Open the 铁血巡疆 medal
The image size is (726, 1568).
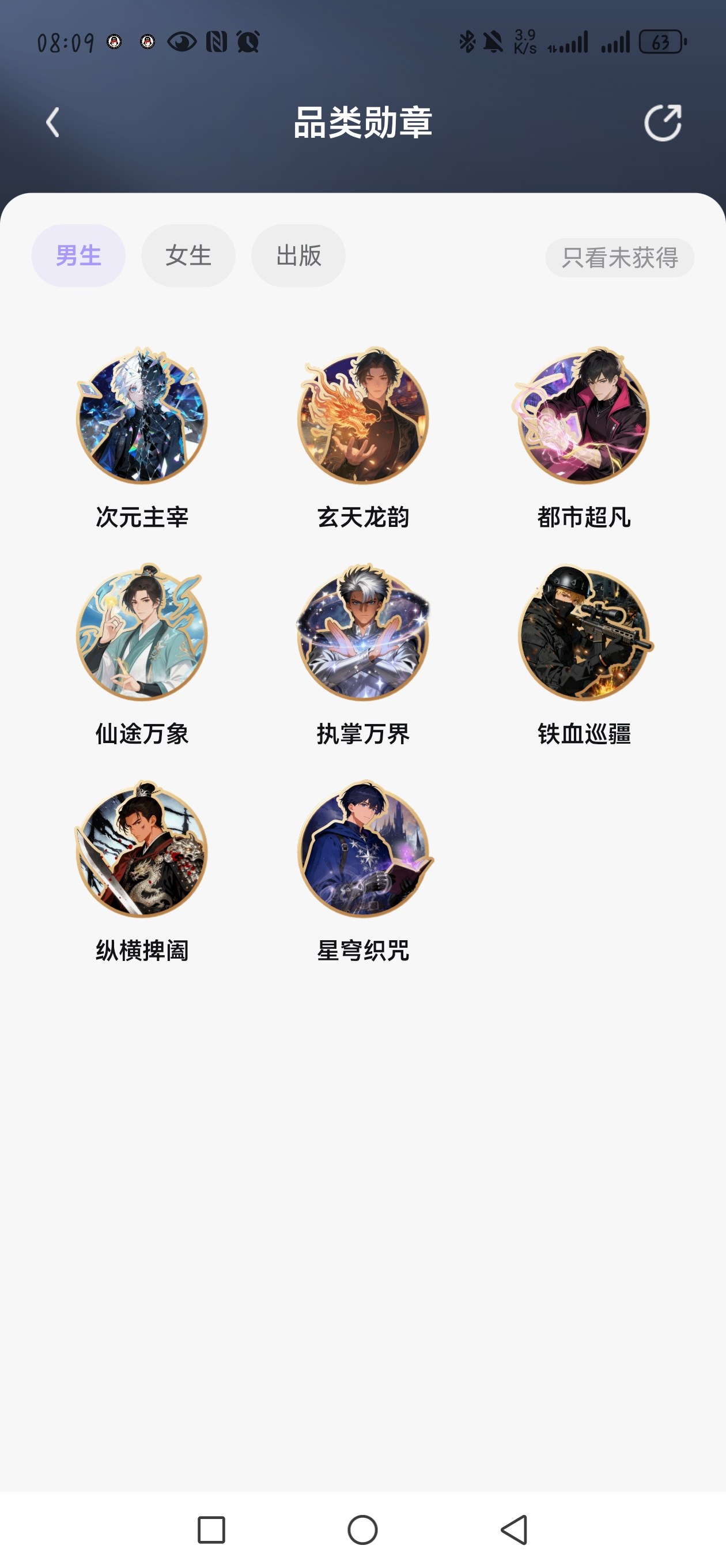[584, 633]
